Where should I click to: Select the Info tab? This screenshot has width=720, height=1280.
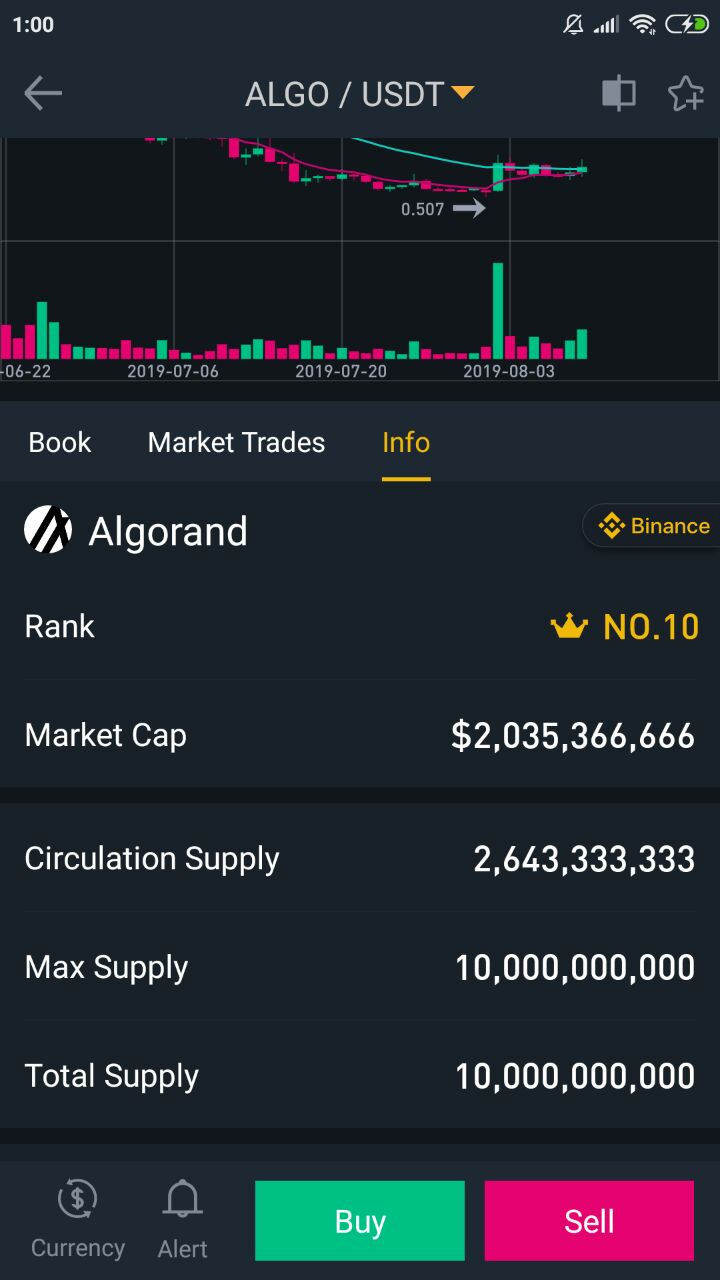point(406,442)
